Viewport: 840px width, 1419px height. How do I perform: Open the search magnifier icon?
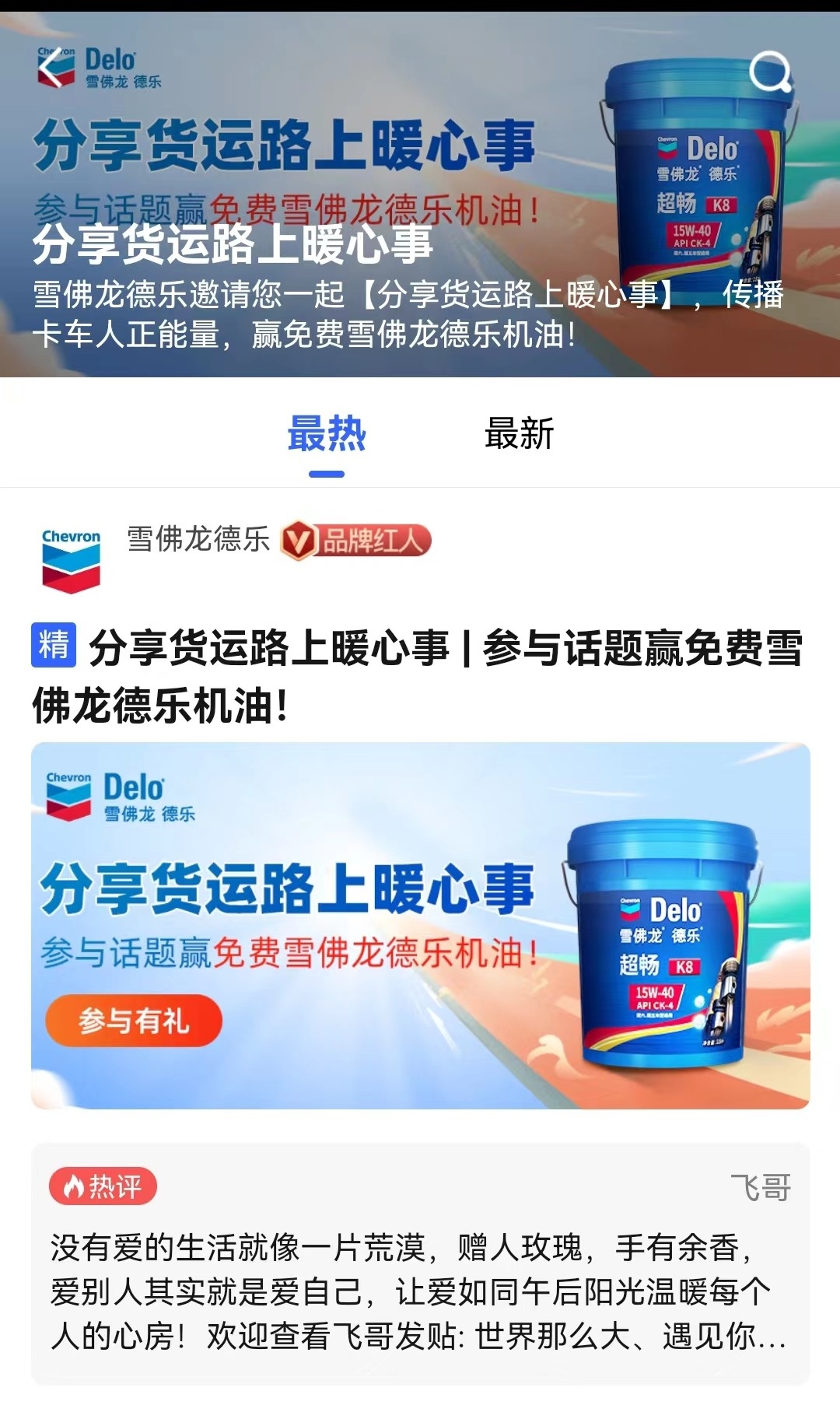click(770, 72)
